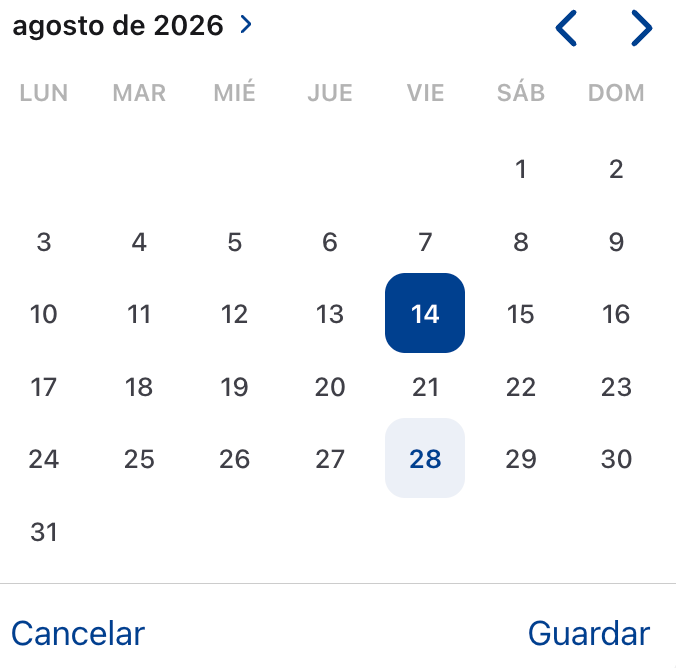This screenshot has height=668, width=676.
Task: Tap day 30 in the calendar
Action: click(616, 458)
